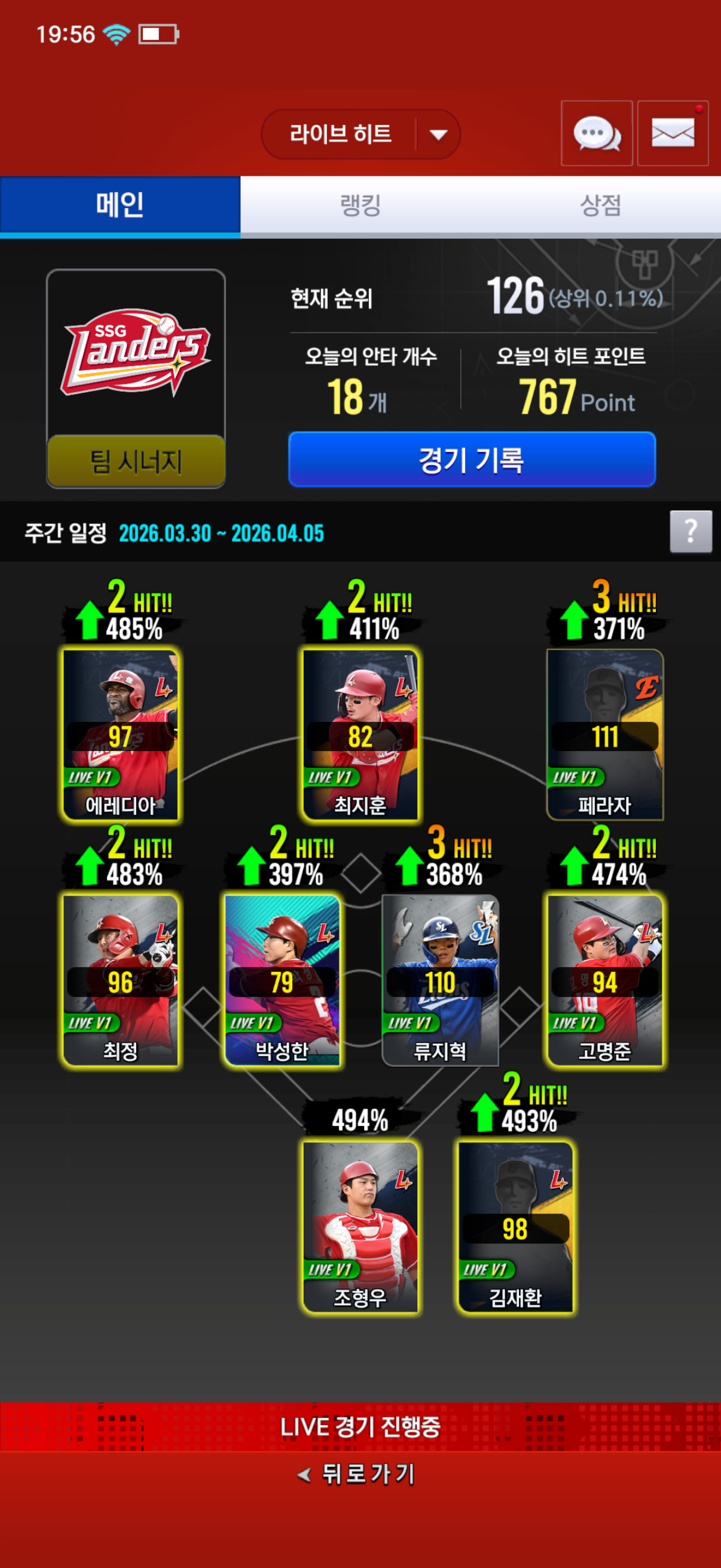Open 박성한 player card
Image resolution: width=721 pixels, height=1568 pixels.
[x=282, y=980]
